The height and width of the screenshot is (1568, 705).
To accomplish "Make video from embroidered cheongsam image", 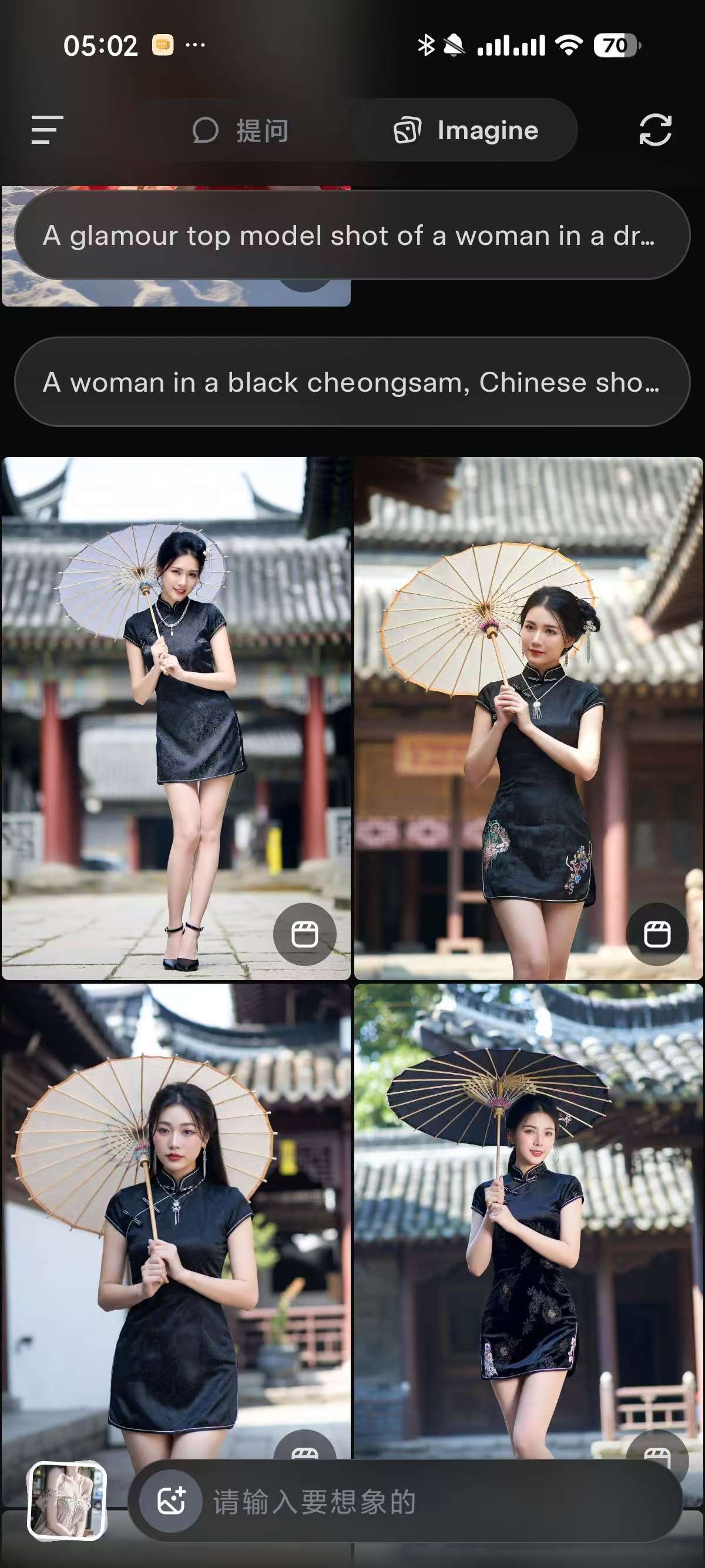I will point(657,934).
